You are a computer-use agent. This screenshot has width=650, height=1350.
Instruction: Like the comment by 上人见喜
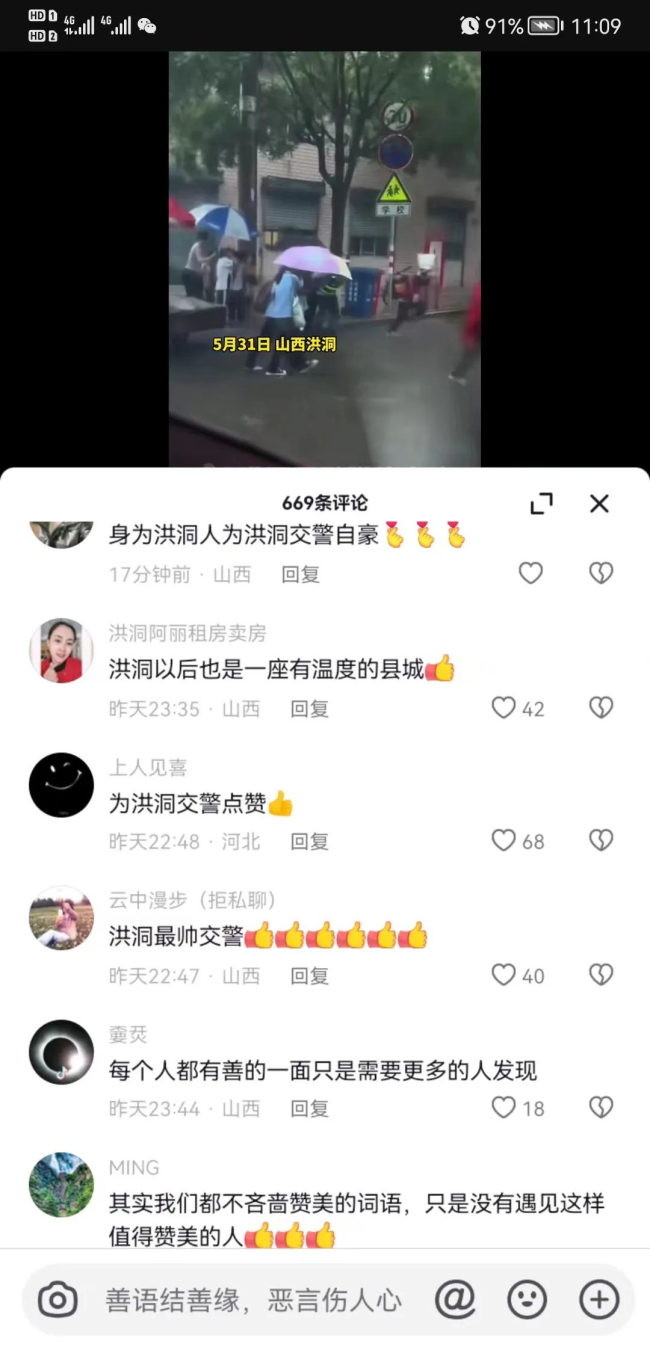504,841
